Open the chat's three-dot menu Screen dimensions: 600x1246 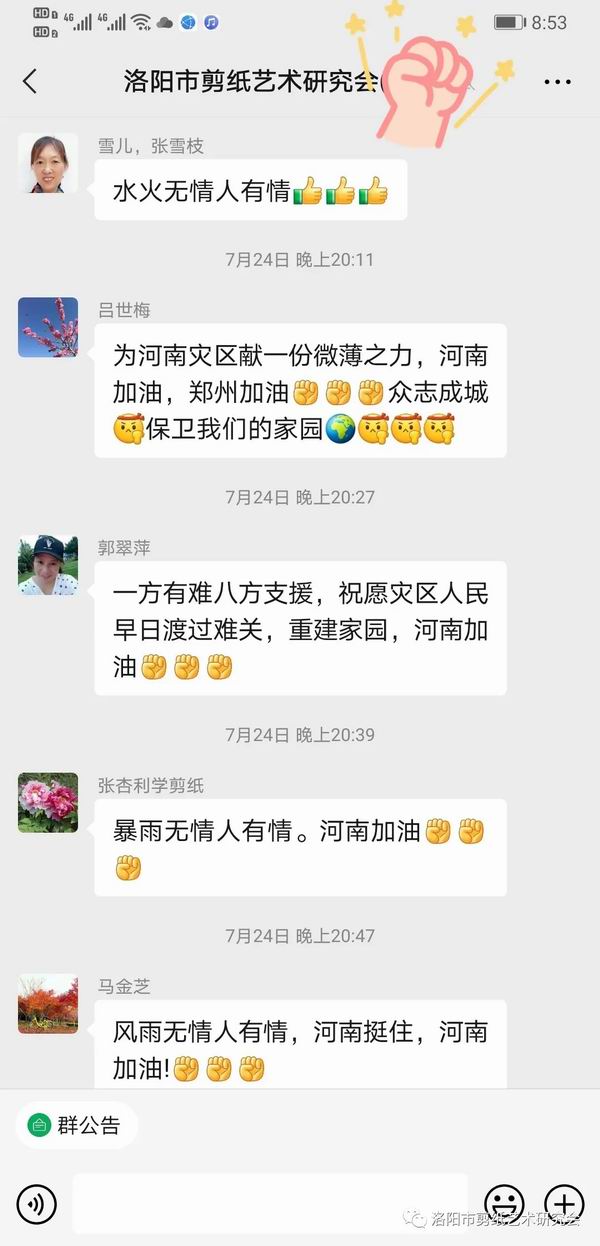[557, 82]
